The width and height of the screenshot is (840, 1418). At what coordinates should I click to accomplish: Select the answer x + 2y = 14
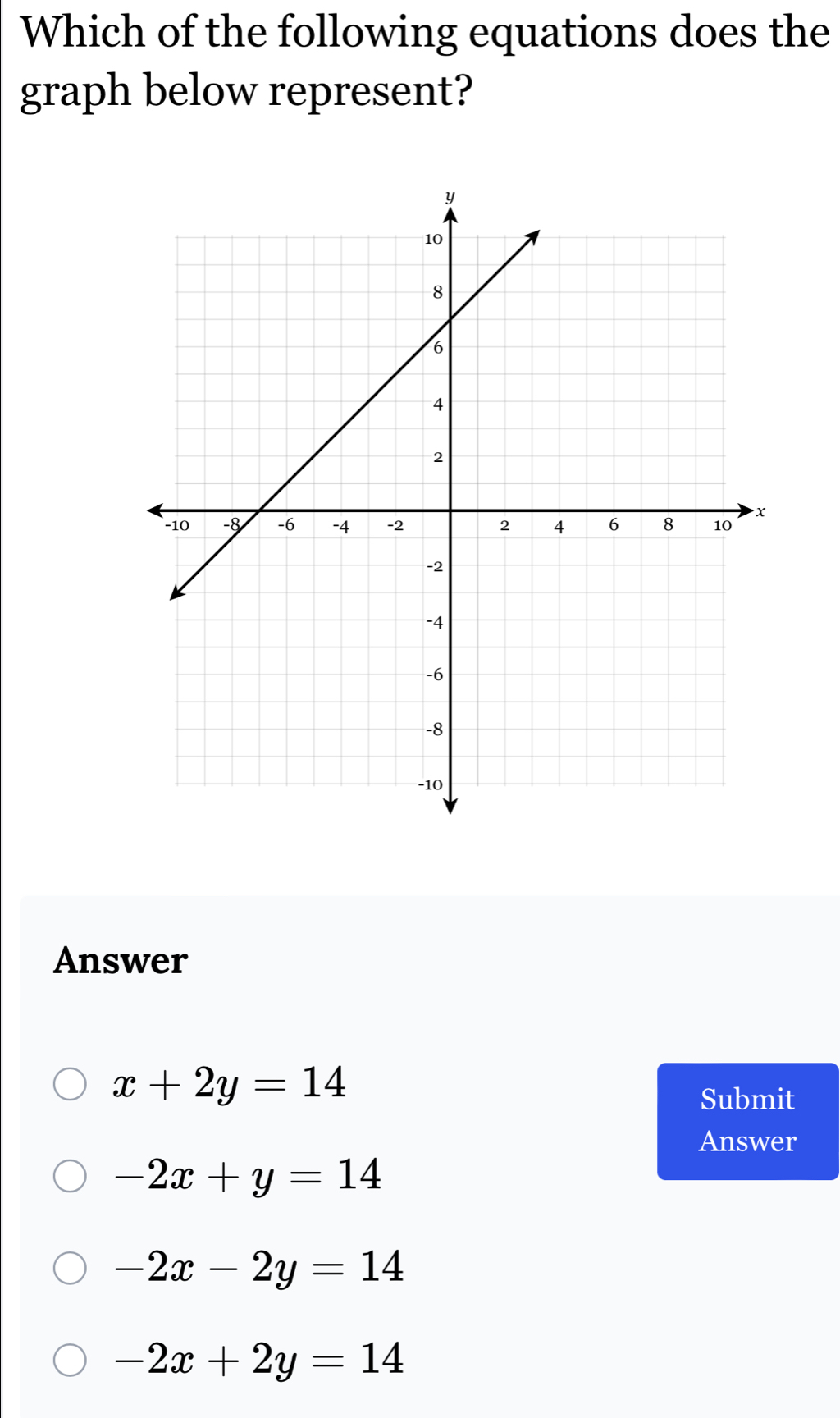click(x=70, y=1083)
